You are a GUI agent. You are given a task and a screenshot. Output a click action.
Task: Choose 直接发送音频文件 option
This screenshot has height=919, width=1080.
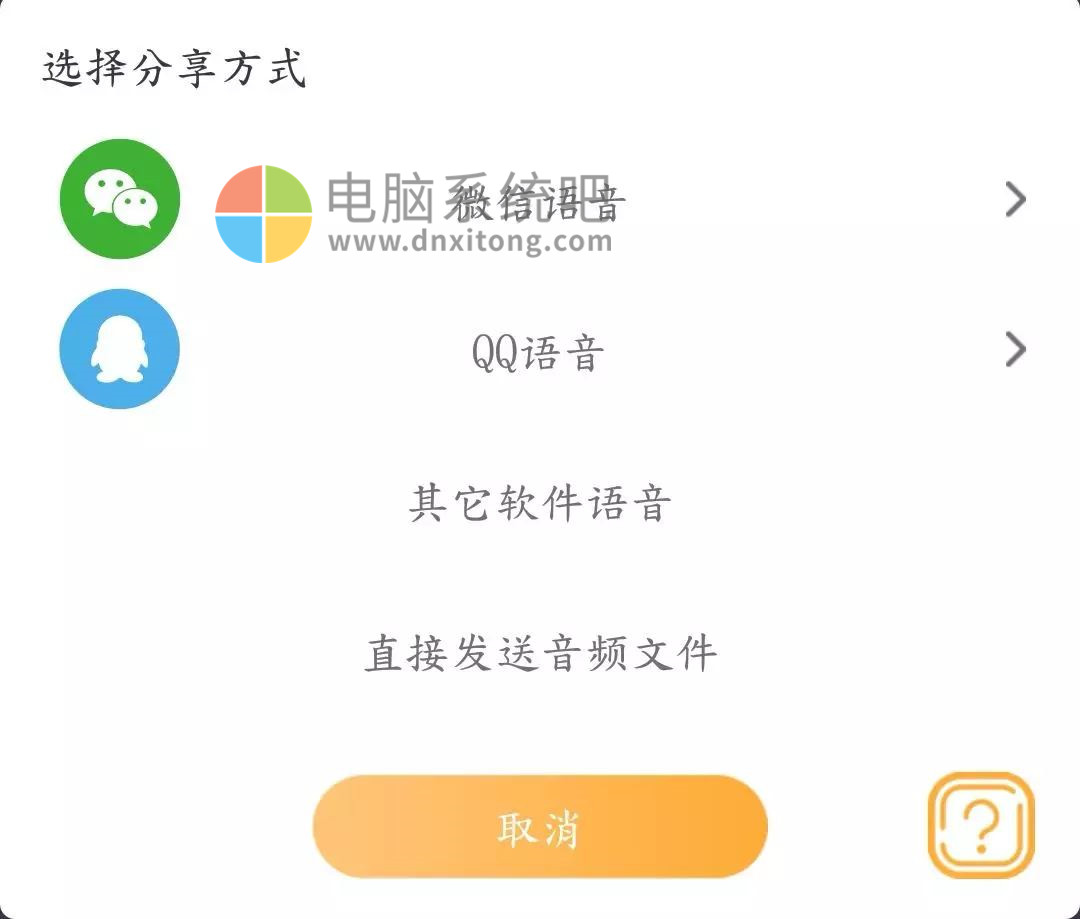click(x=540, y=654)
